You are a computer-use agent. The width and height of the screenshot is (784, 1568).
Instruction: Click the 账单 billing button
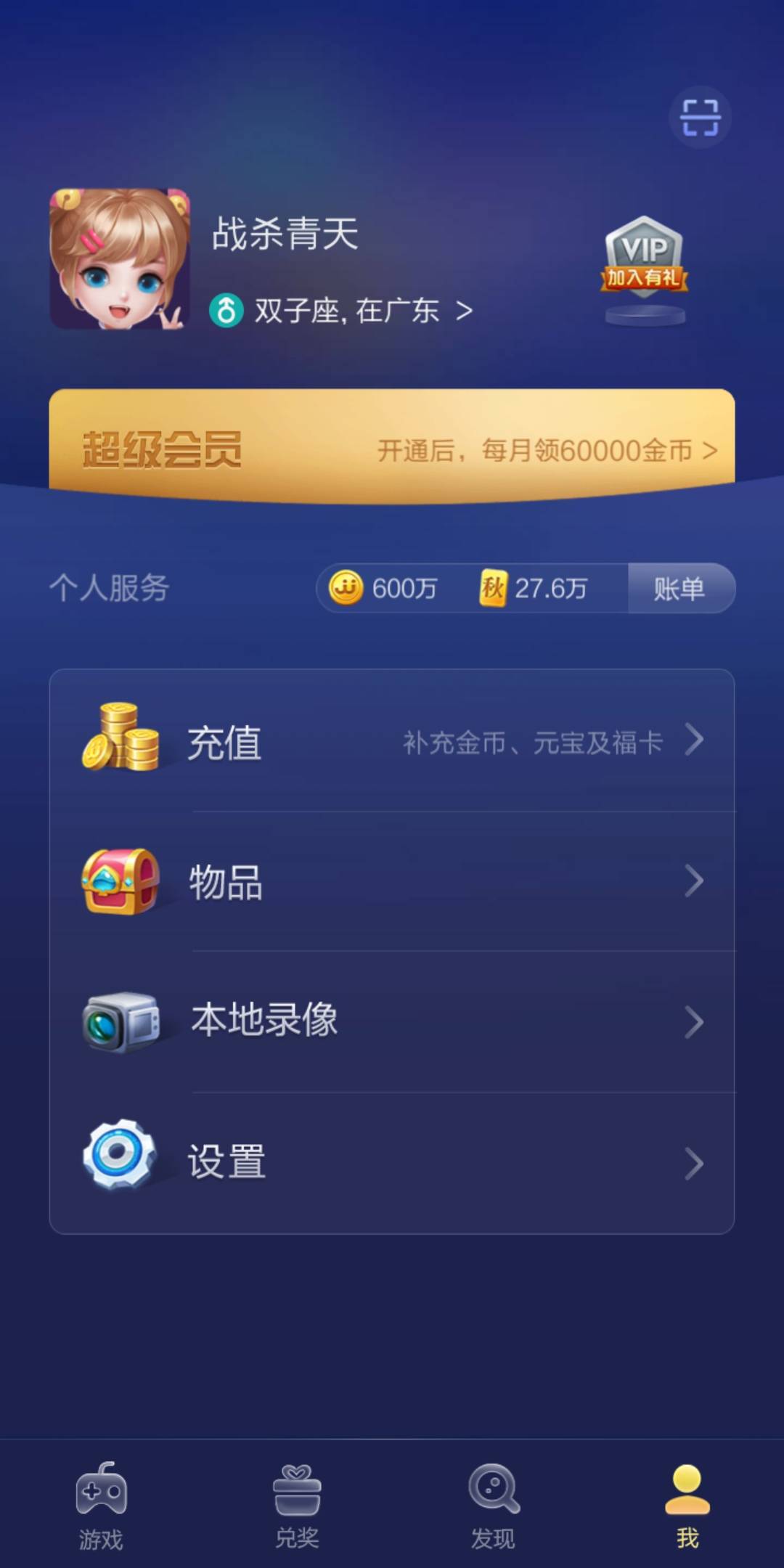(681, 589)
